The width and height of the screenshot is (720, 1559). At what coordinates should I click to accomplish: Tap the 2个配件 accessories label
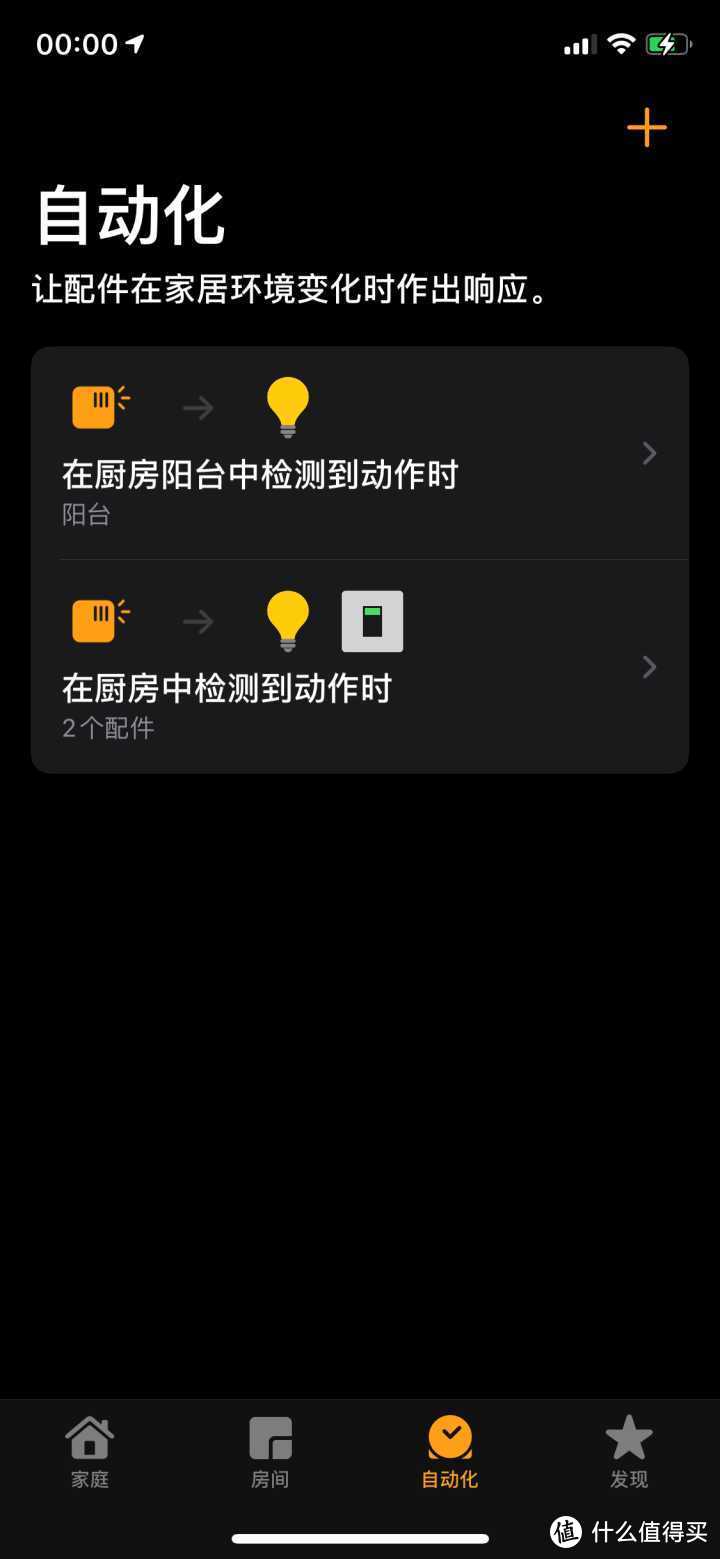(x=107, y=727)
